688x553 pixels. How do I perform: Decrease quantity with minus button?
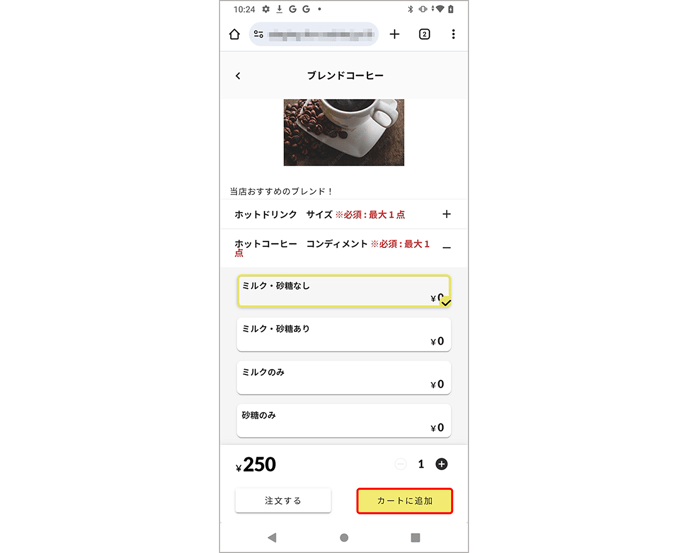tap(401, 464)
